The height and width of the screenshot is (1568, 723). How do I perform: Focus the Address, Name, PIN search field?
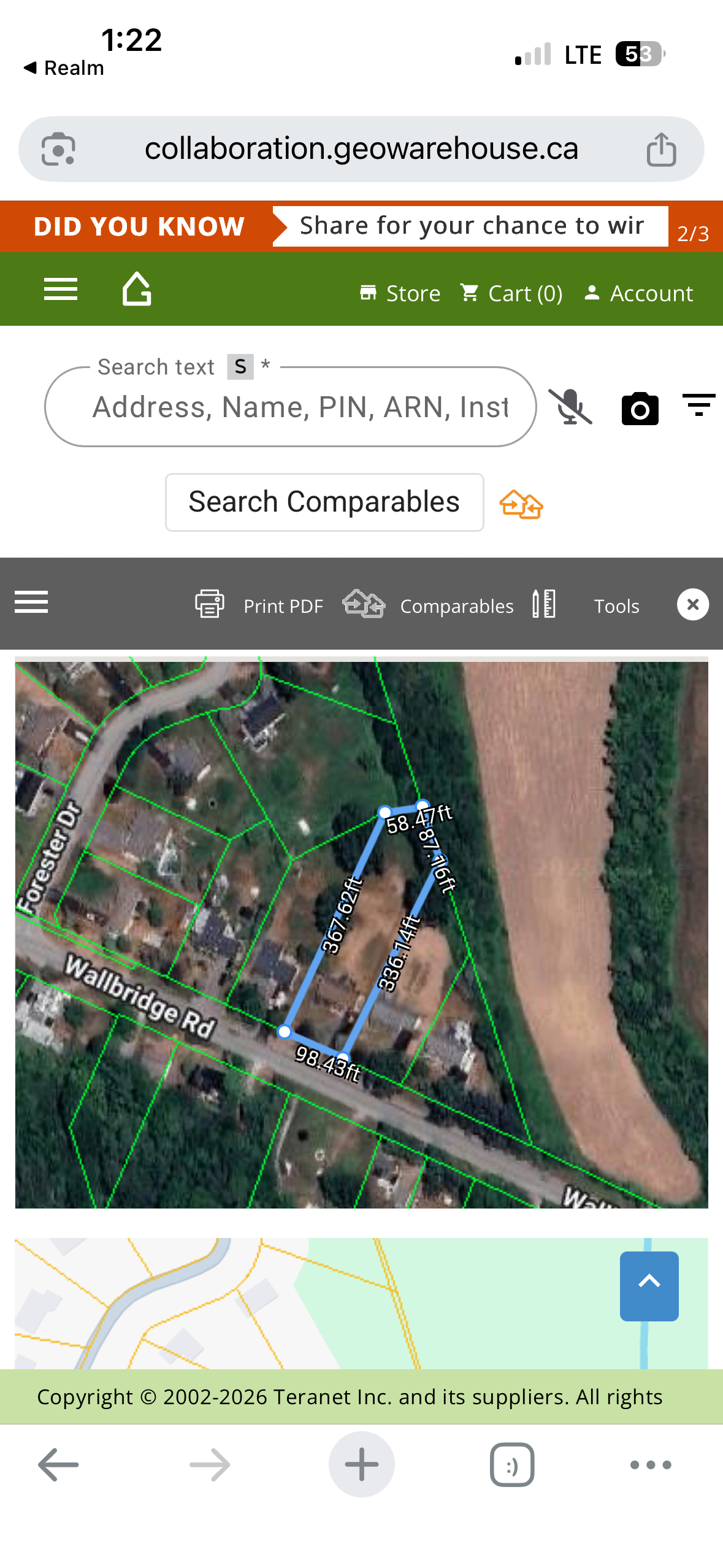pyautogui.click(x=299, y=407)
